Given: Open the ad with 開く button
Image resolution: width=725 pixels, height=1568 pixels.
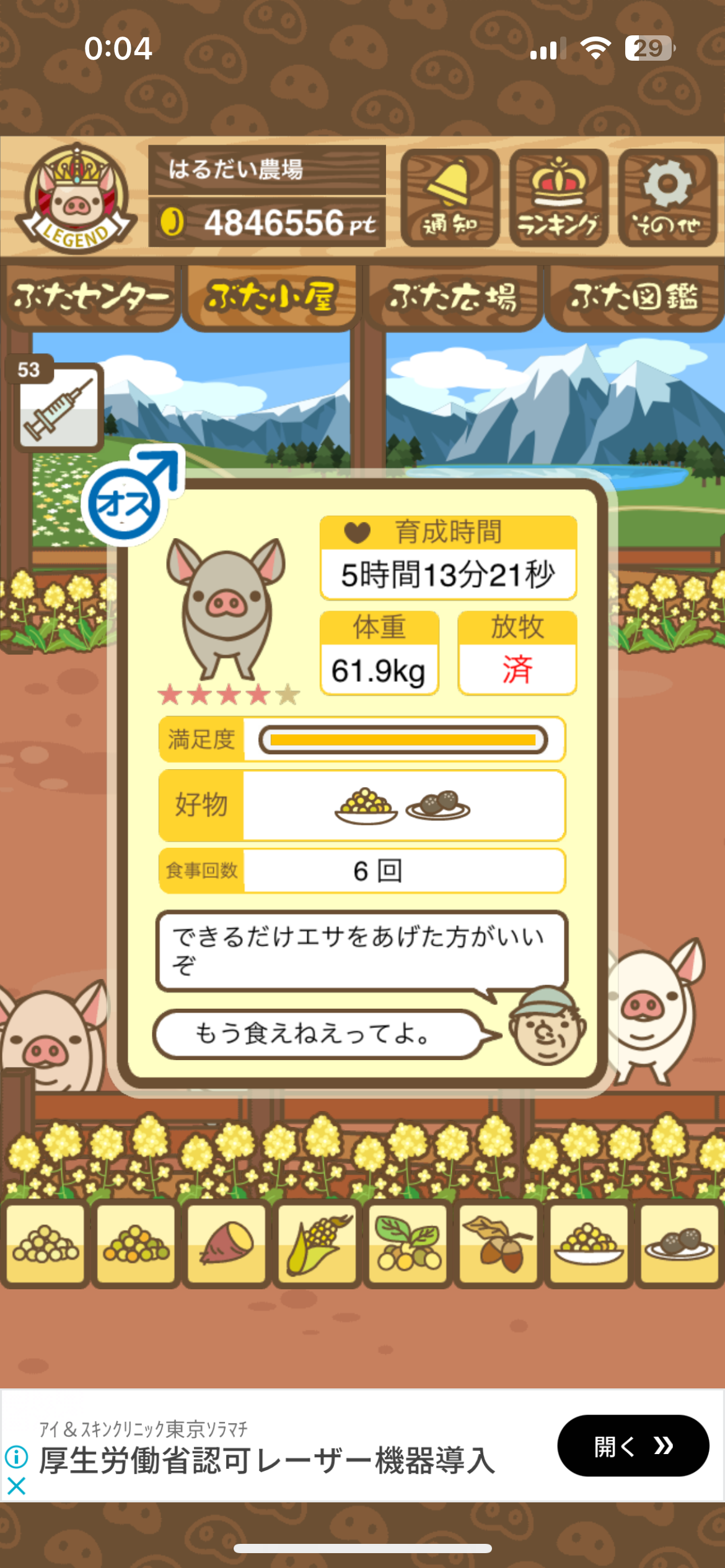Looking at the screenshot, I should 633,1445.
